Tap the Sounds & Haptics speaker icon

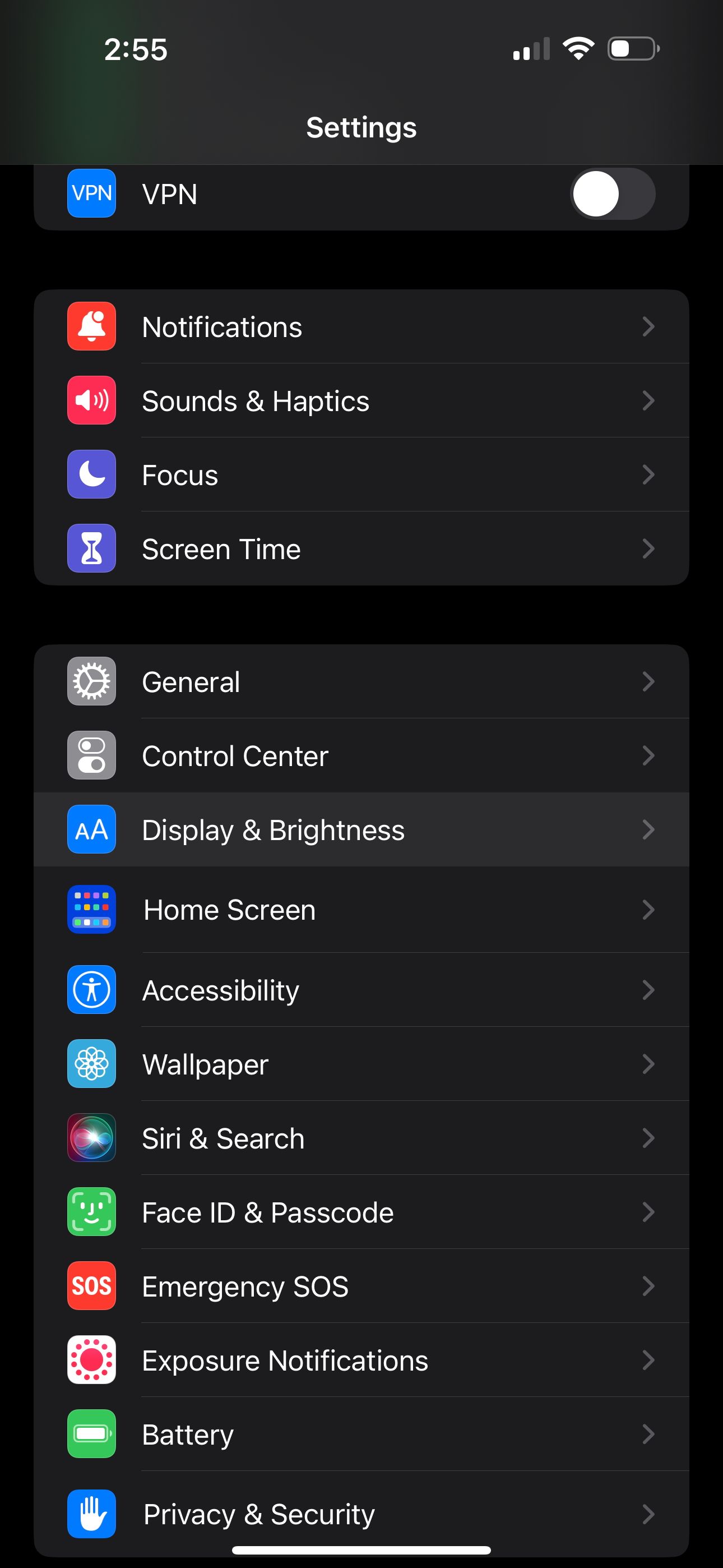click(x=91, y=400)
